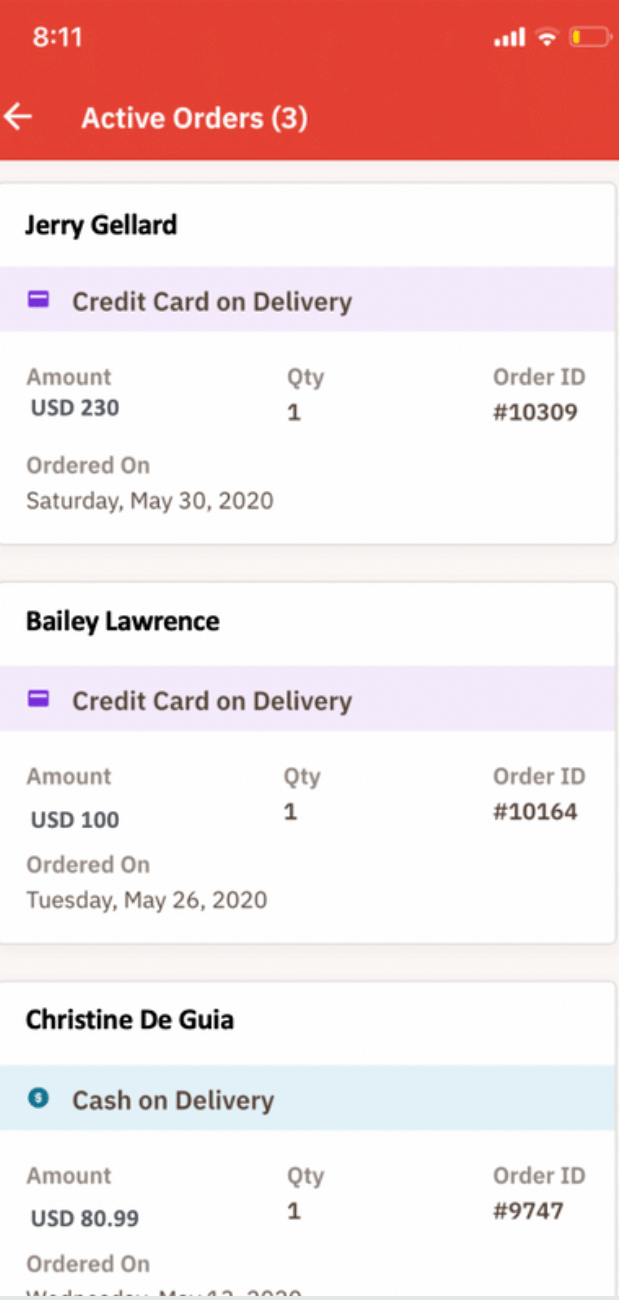Open Bailey Lawrence's order #10164

(307, 763)
